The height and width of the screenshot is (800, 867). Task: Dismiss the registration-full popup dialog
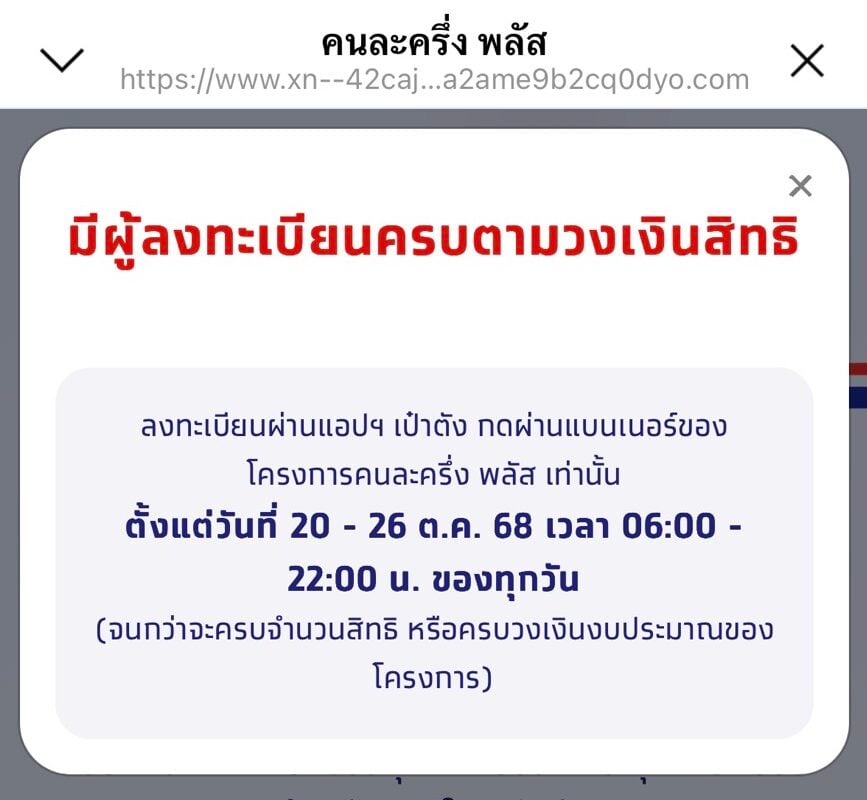pos(799,186)
